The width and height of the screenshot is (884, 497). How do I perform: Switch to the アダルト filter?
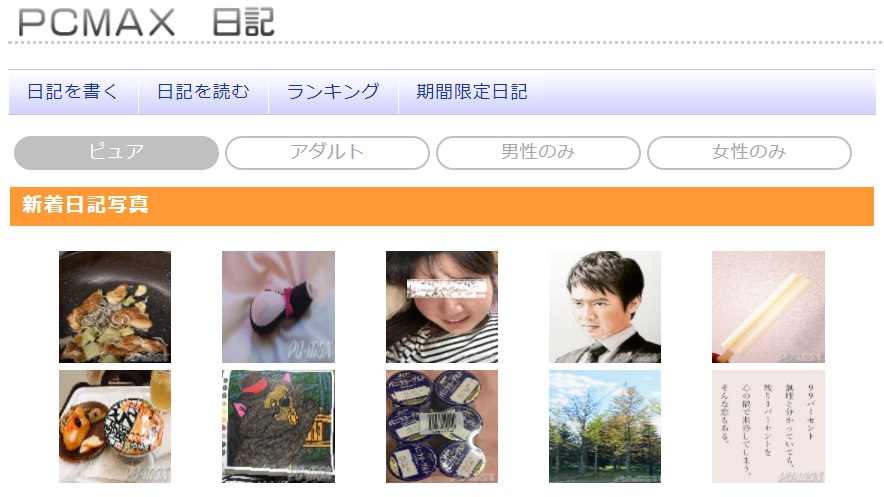[x=327, y=153]
